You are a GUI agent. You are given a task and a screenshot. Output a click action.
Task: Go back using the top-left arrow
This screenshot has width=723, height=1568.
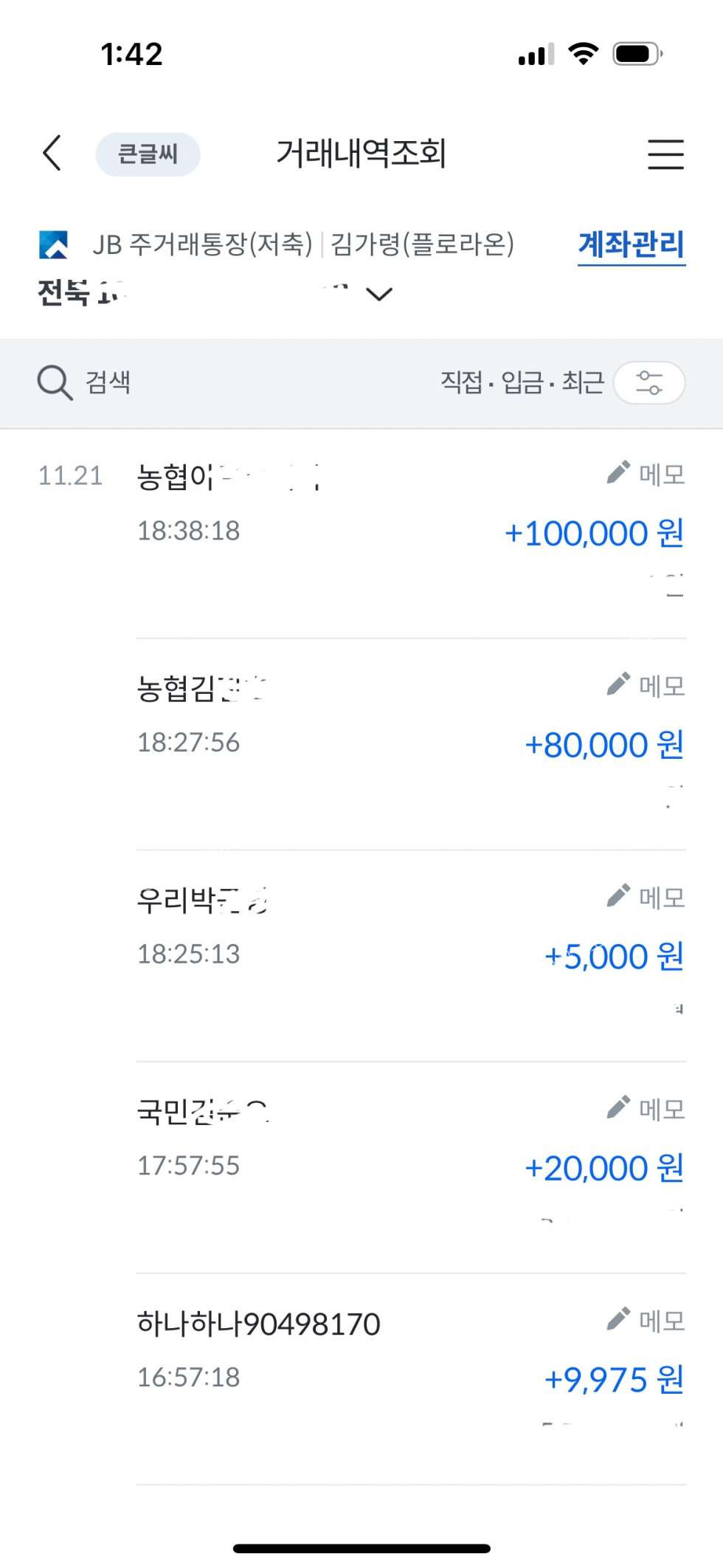click(x=52, y=154)
